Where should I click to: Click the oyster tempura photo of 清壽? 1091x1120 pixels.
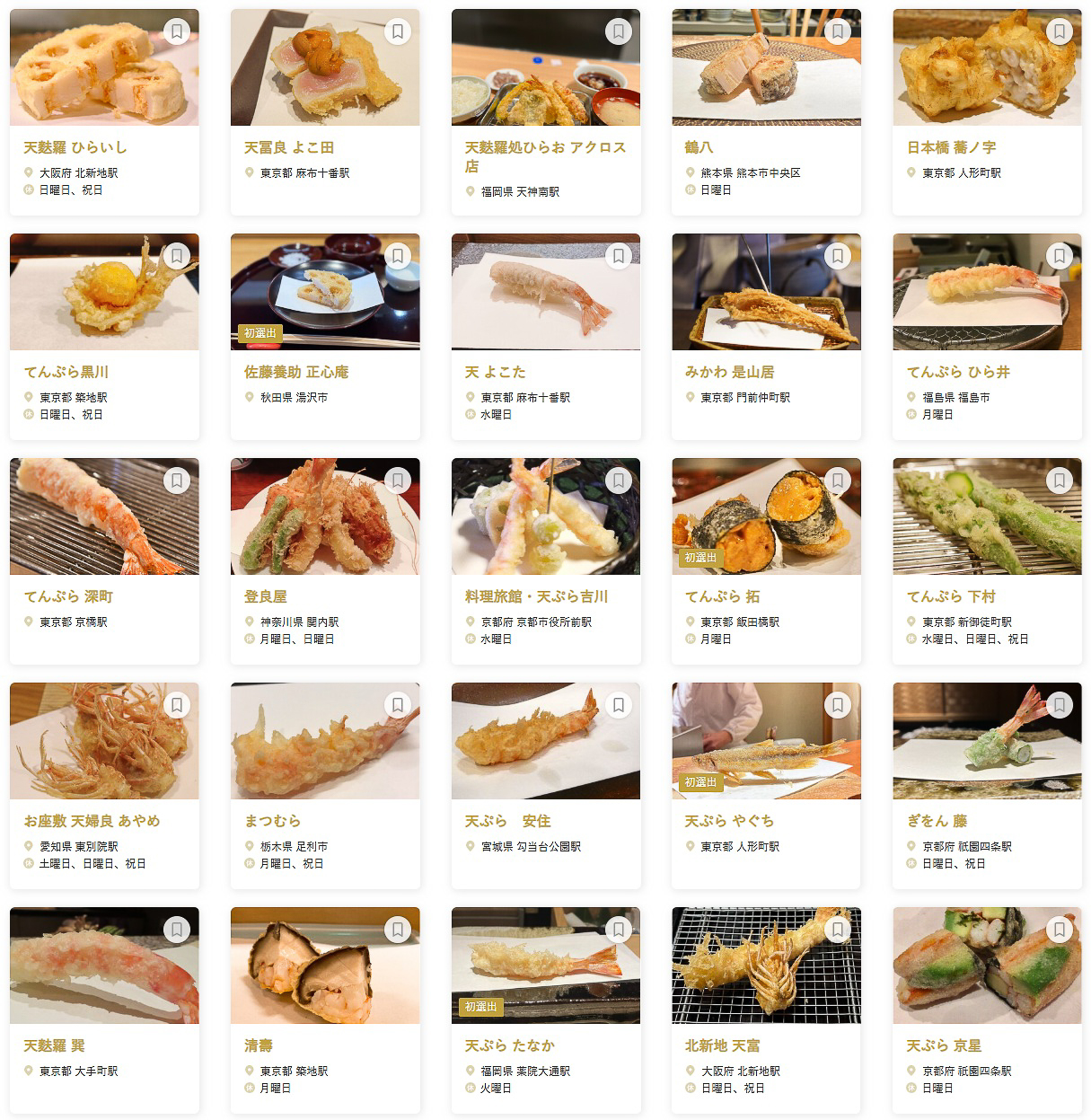(x=324, y=965)
